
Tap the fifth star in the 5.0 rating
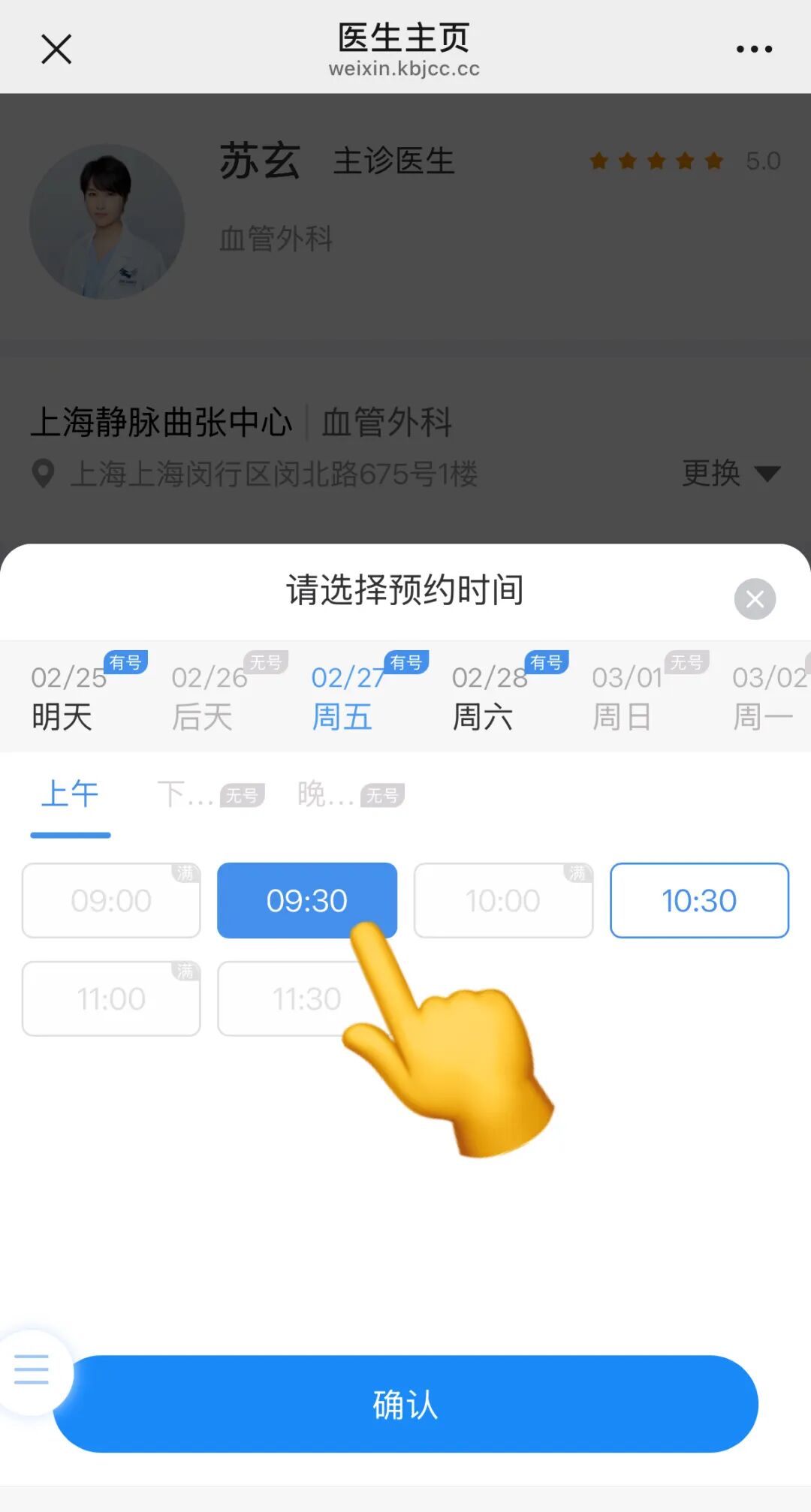tap(712, 160)
